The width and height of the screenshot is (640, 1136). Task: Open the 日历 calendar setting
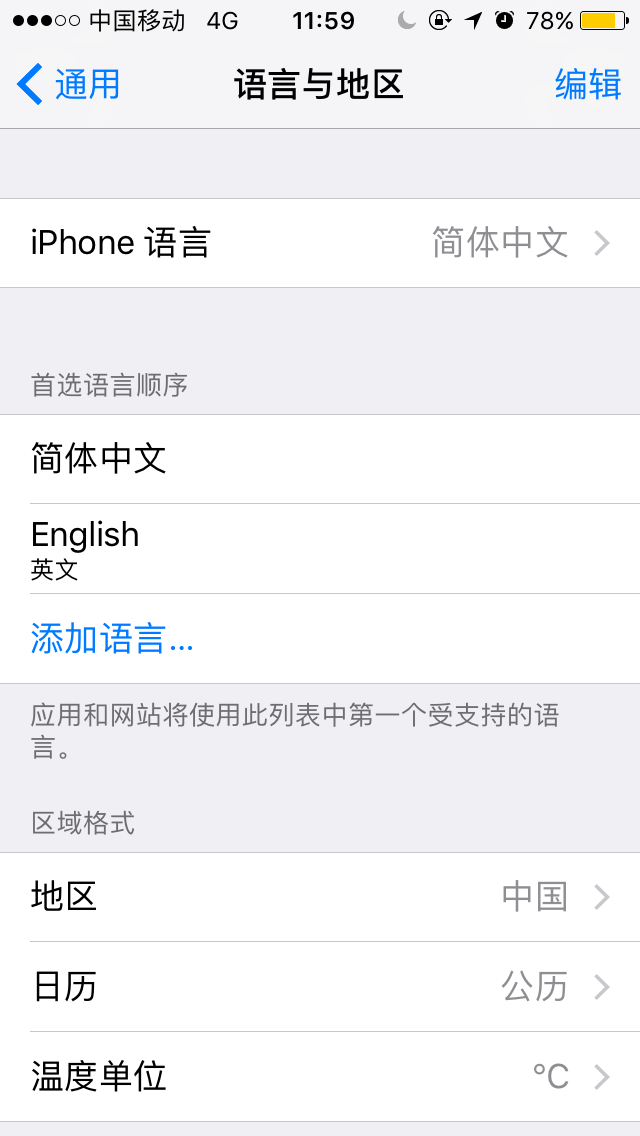(320, 987)
